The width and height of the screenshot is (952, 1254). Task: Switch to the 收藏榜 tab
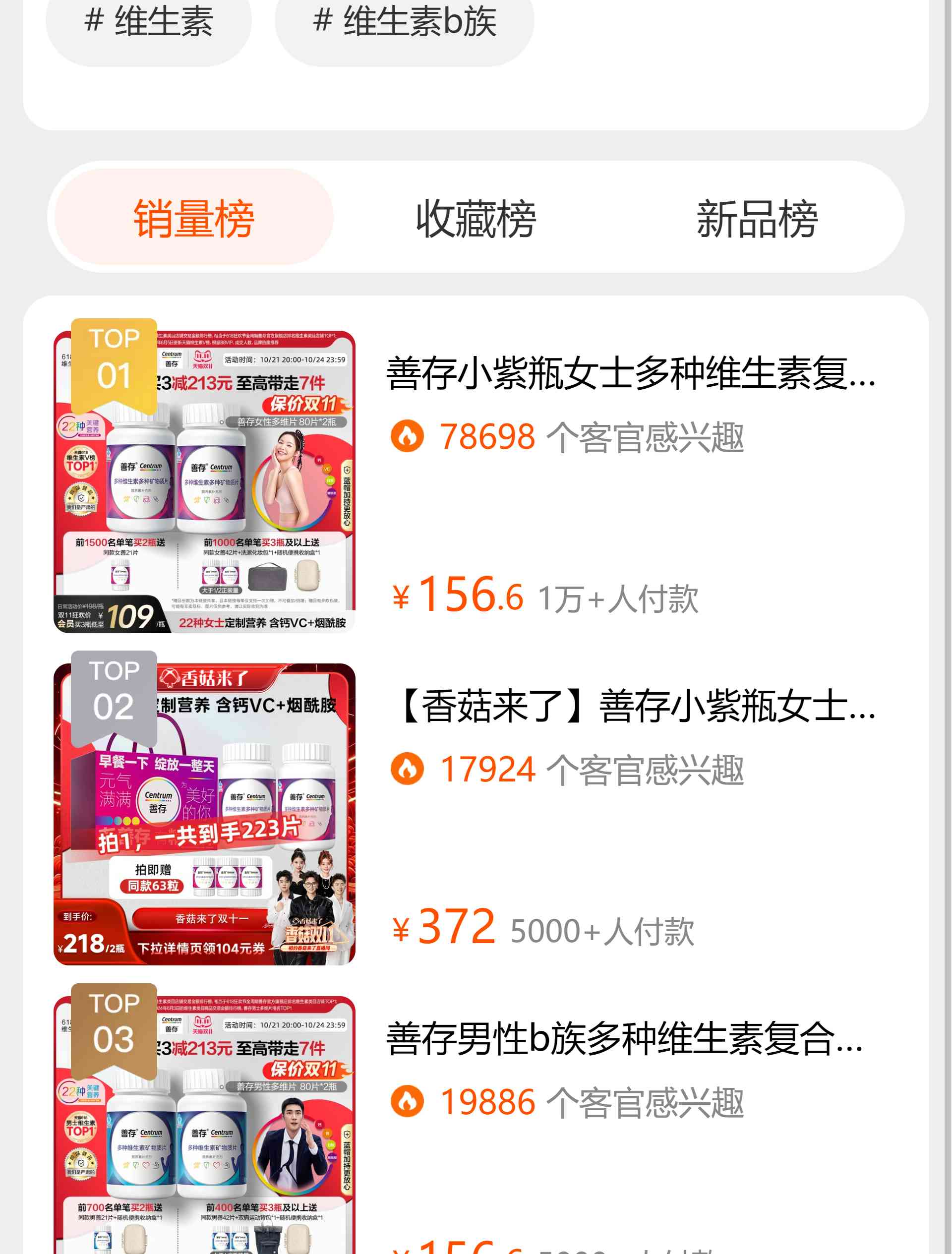coord(476,218)
